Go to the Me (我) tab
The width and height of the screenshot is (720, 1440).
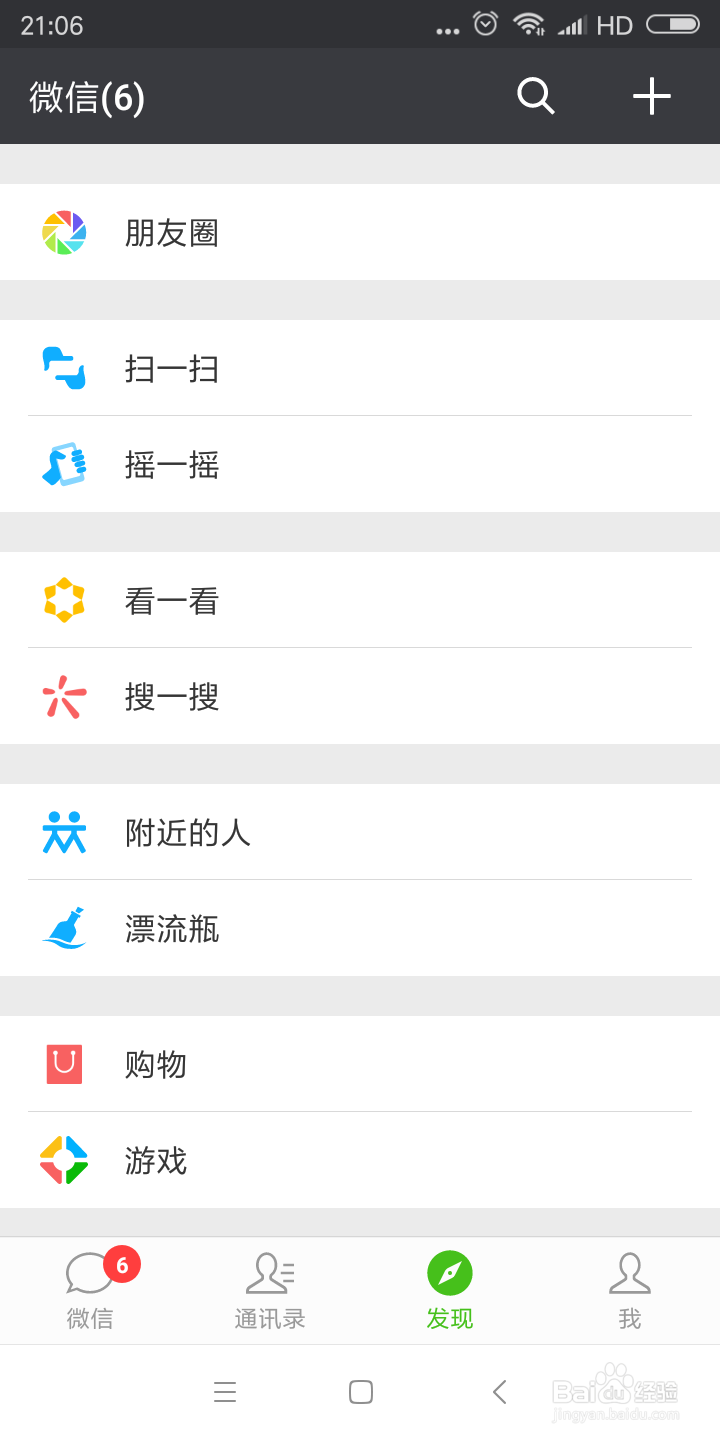(629, 1290)
